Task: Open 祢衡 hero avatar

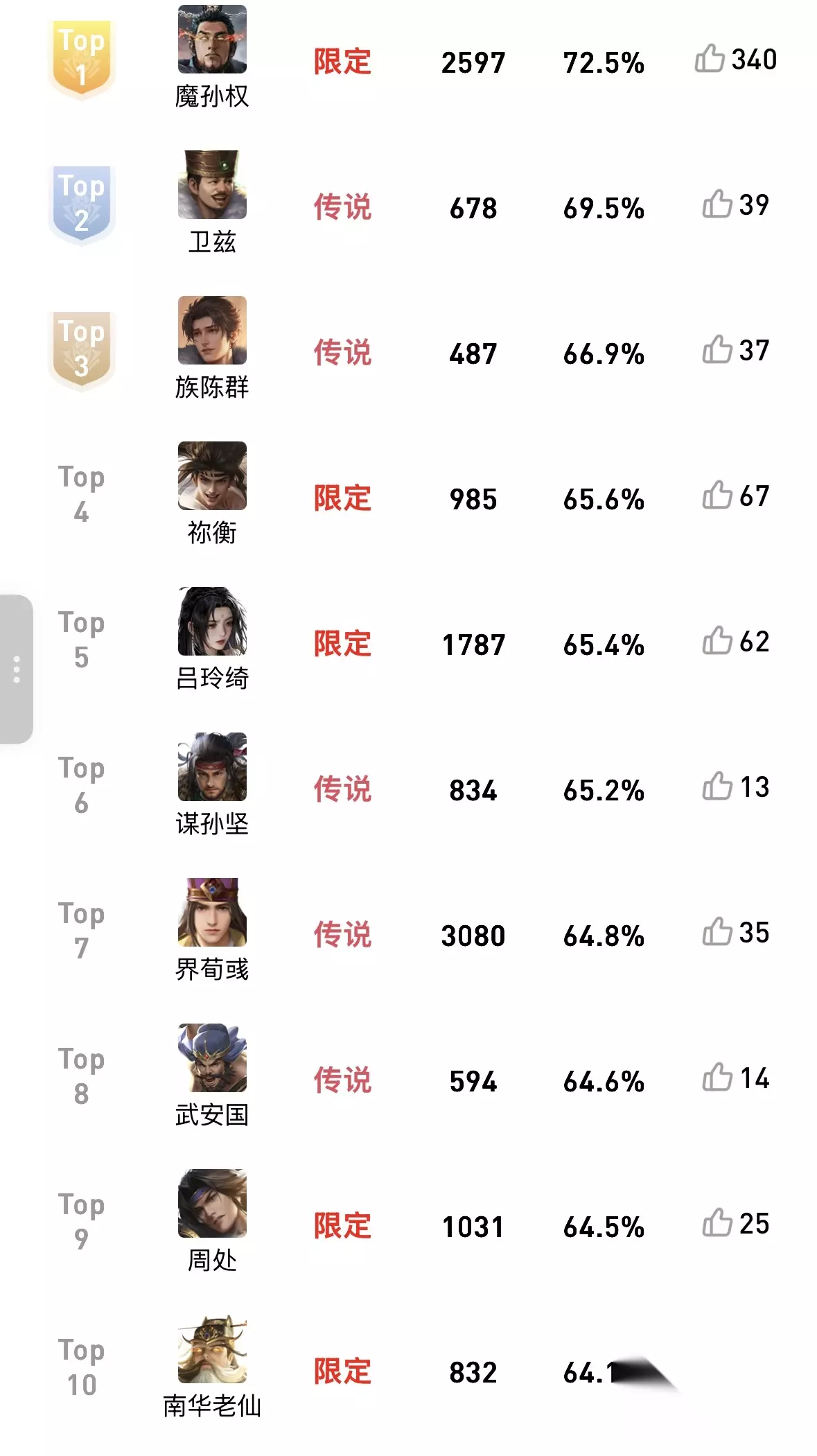Action: click(212, 475)
